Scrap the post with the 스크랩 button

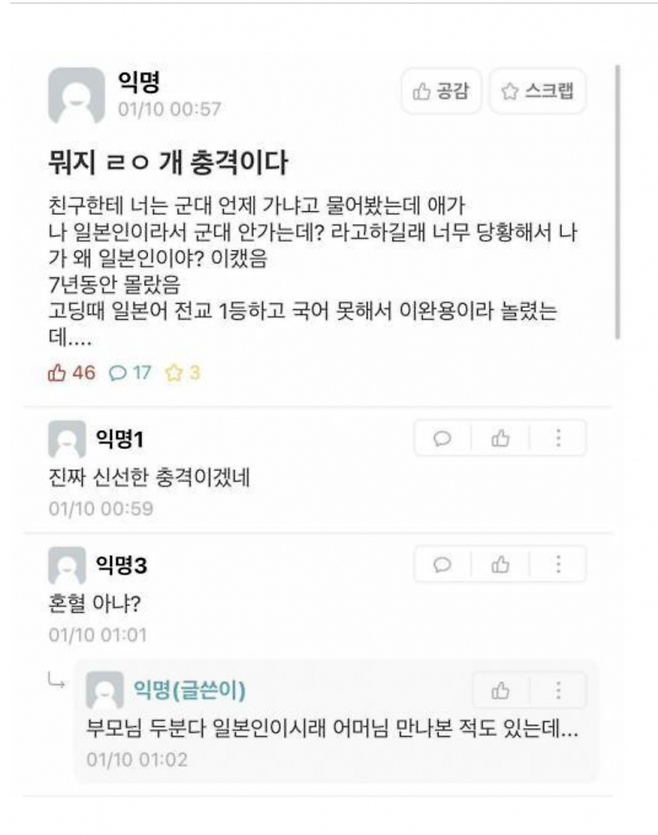tap(537, 93)
